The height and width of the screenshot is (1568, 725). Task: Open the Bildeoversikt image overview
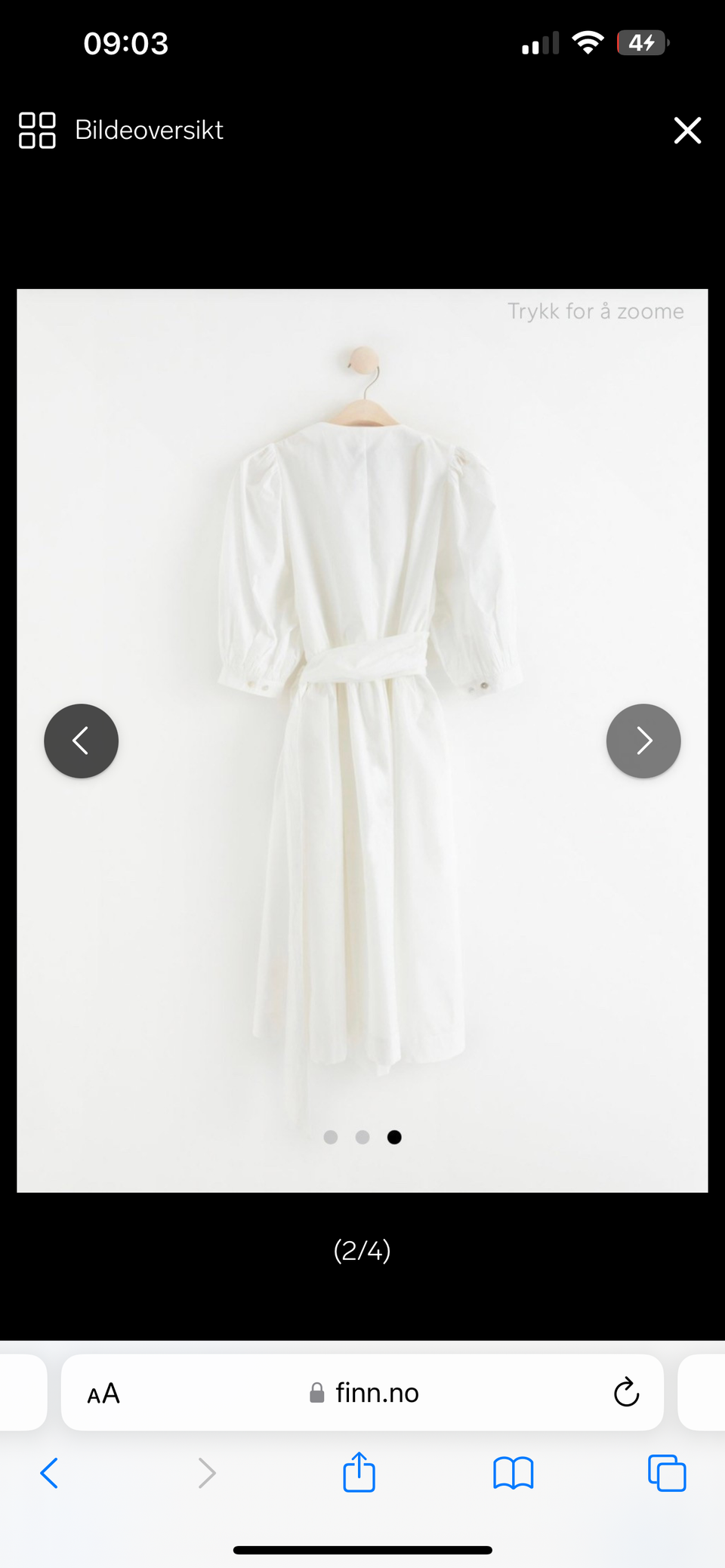121,130
